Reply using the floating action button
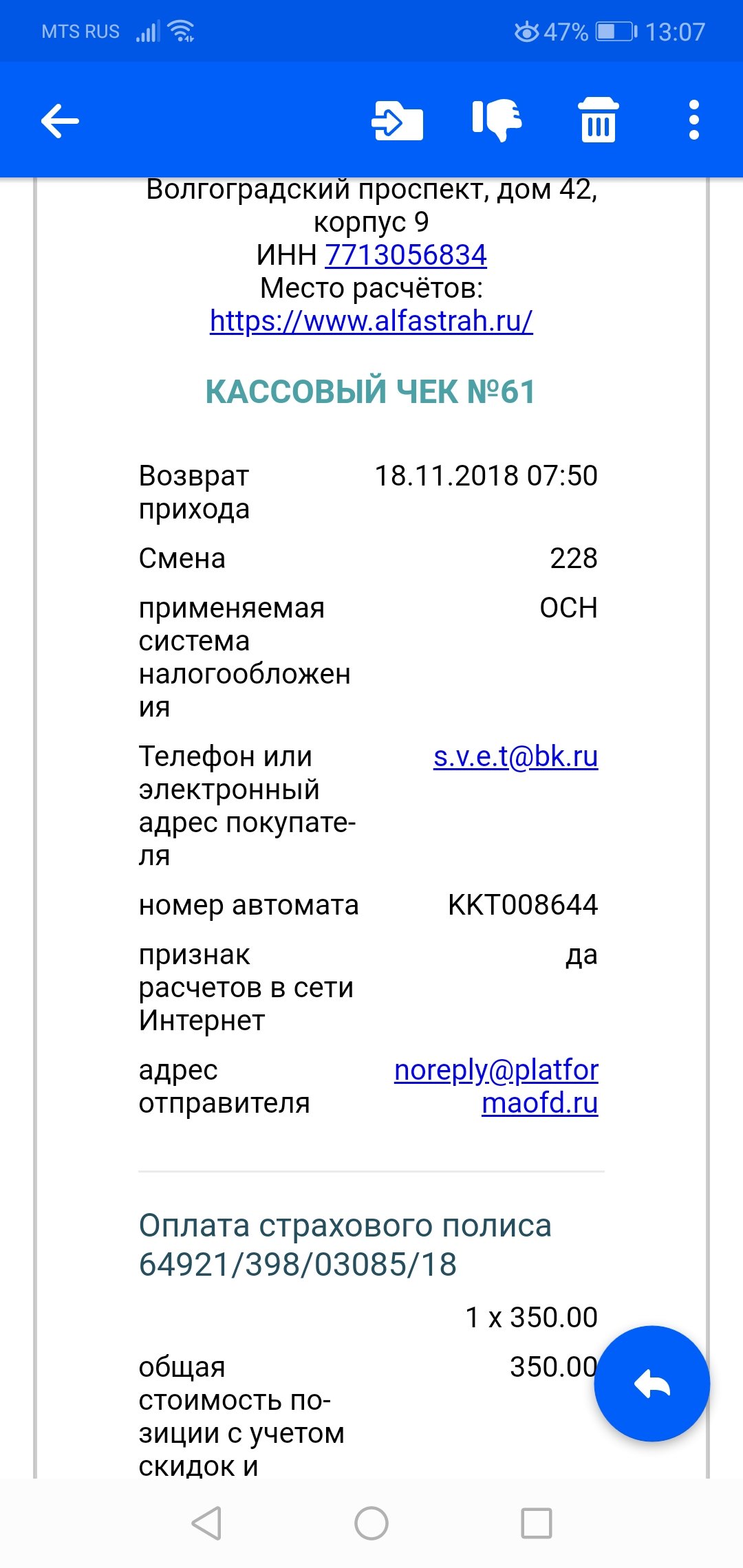 [x=652, y=1384]
